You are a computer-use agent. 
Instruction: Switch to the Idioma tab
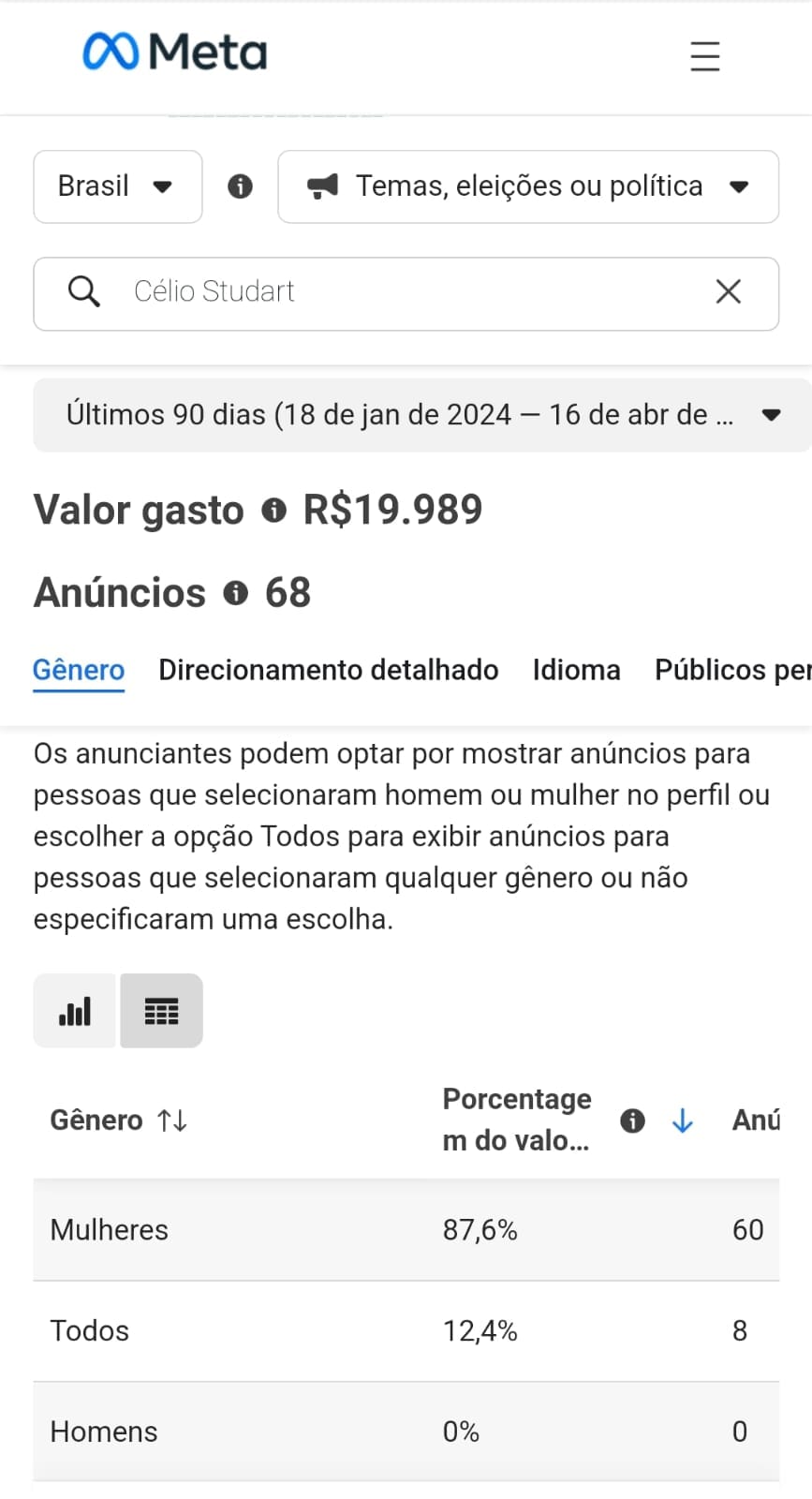pos(576,670)
